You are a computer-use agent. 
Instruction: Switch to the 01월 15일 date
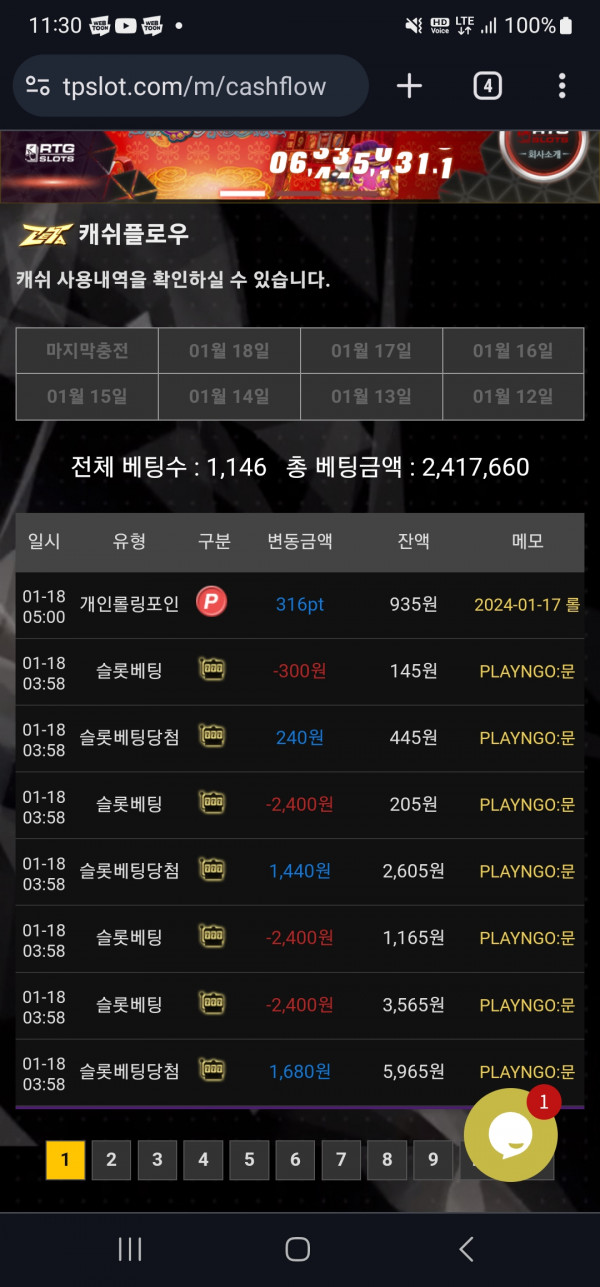(x=87, y=397)
